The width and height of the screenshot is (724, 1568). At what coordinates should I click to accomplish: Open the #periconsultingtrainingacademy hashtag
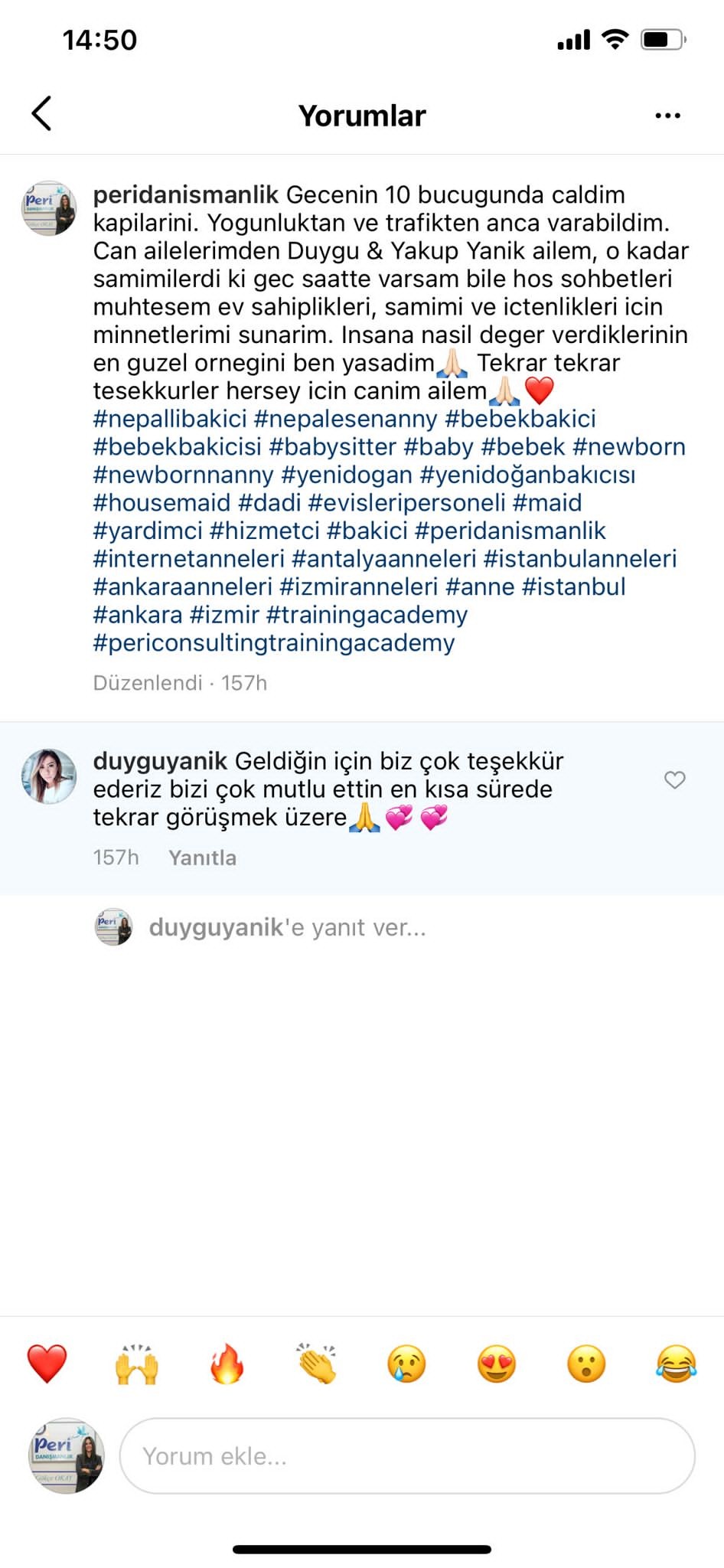(274, 642)
